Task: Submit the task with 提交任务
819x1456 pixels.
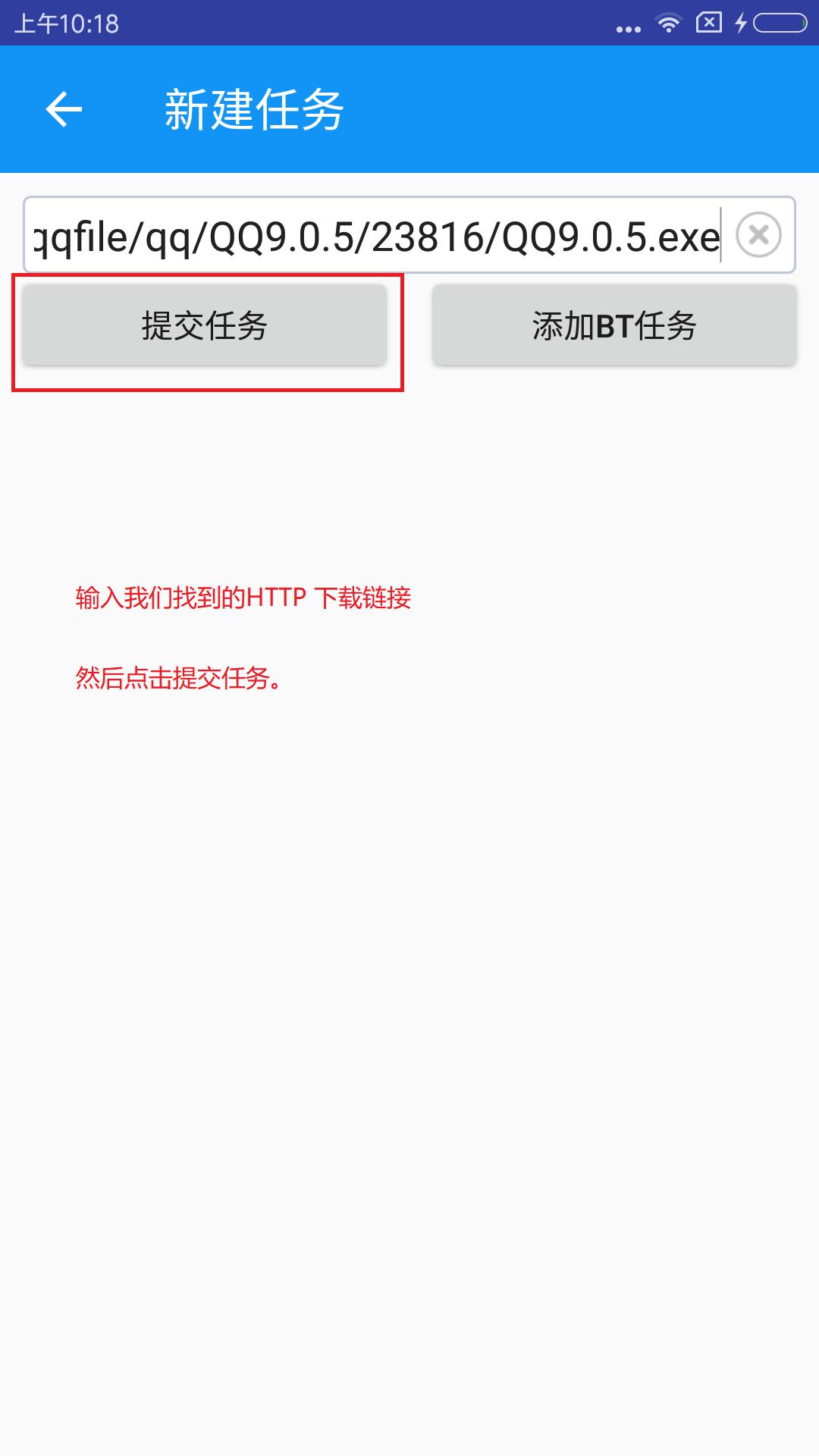Action: (x=205, y=325)
